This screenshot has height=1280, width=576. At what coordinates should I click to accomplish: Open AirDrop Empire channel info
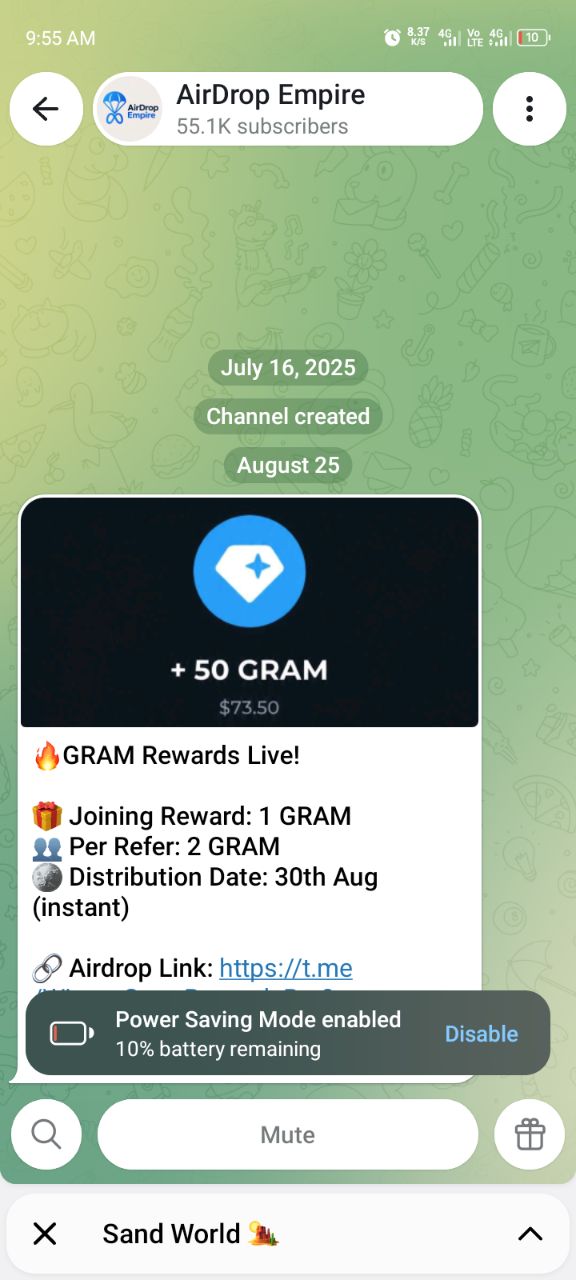point(288,109)
